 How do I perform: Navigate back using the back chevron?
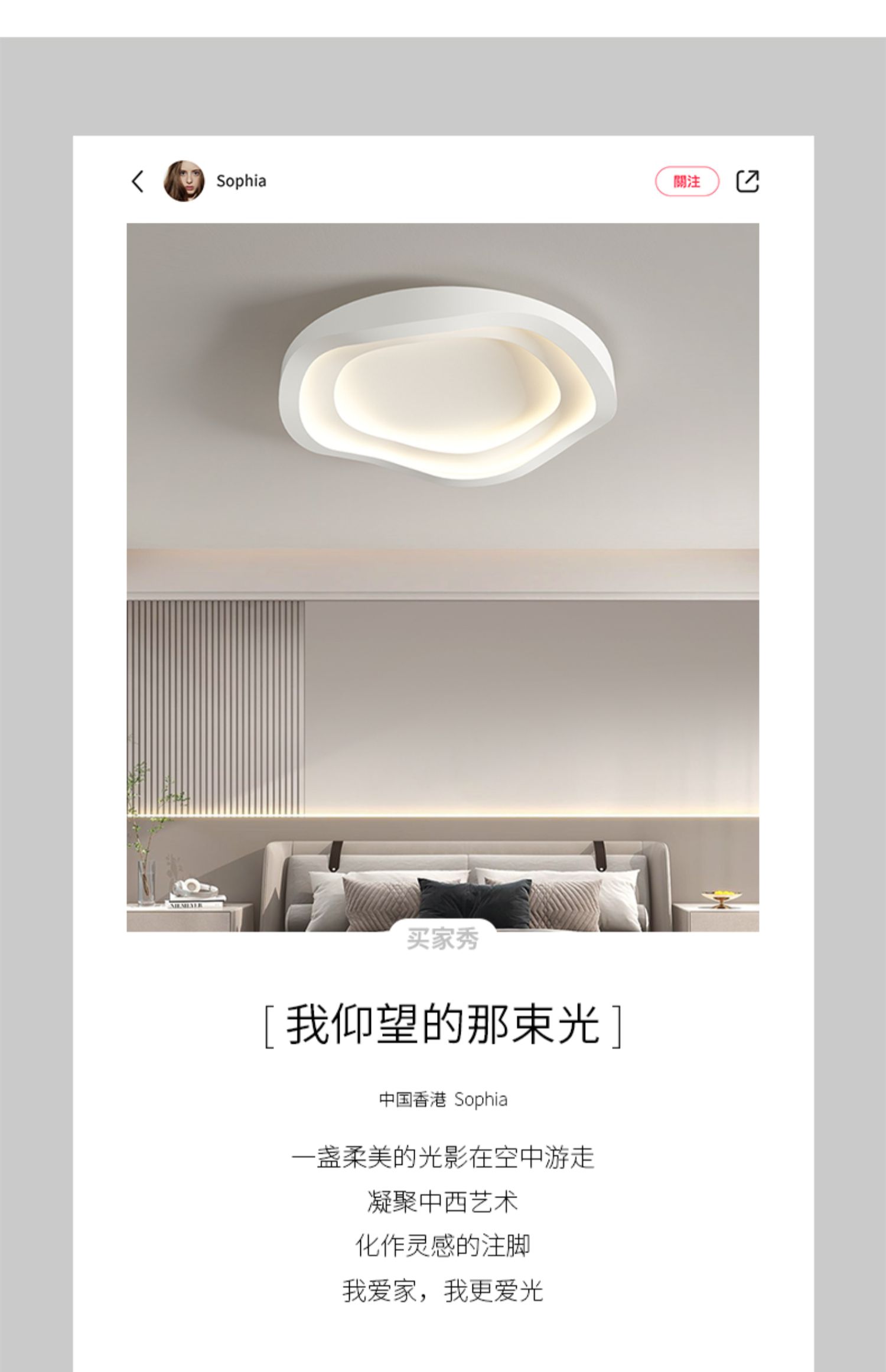(138, 181)
